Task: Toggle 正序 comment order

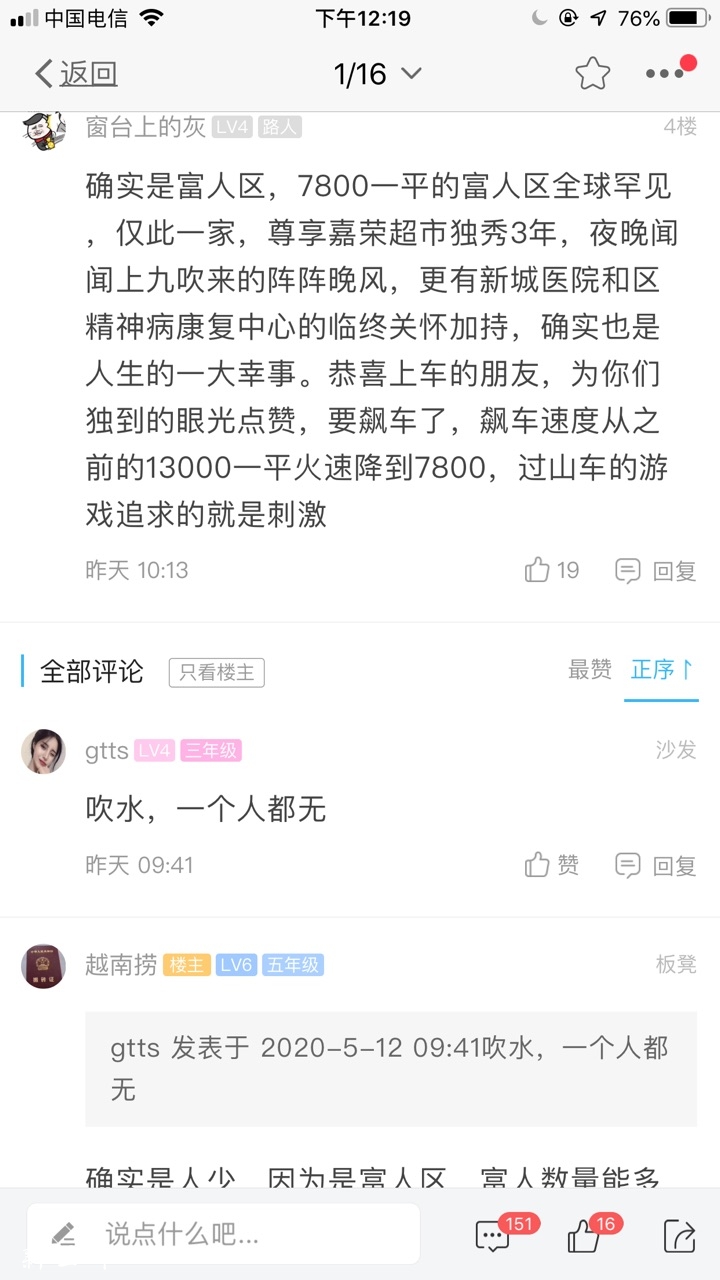Action: point(661,670)
